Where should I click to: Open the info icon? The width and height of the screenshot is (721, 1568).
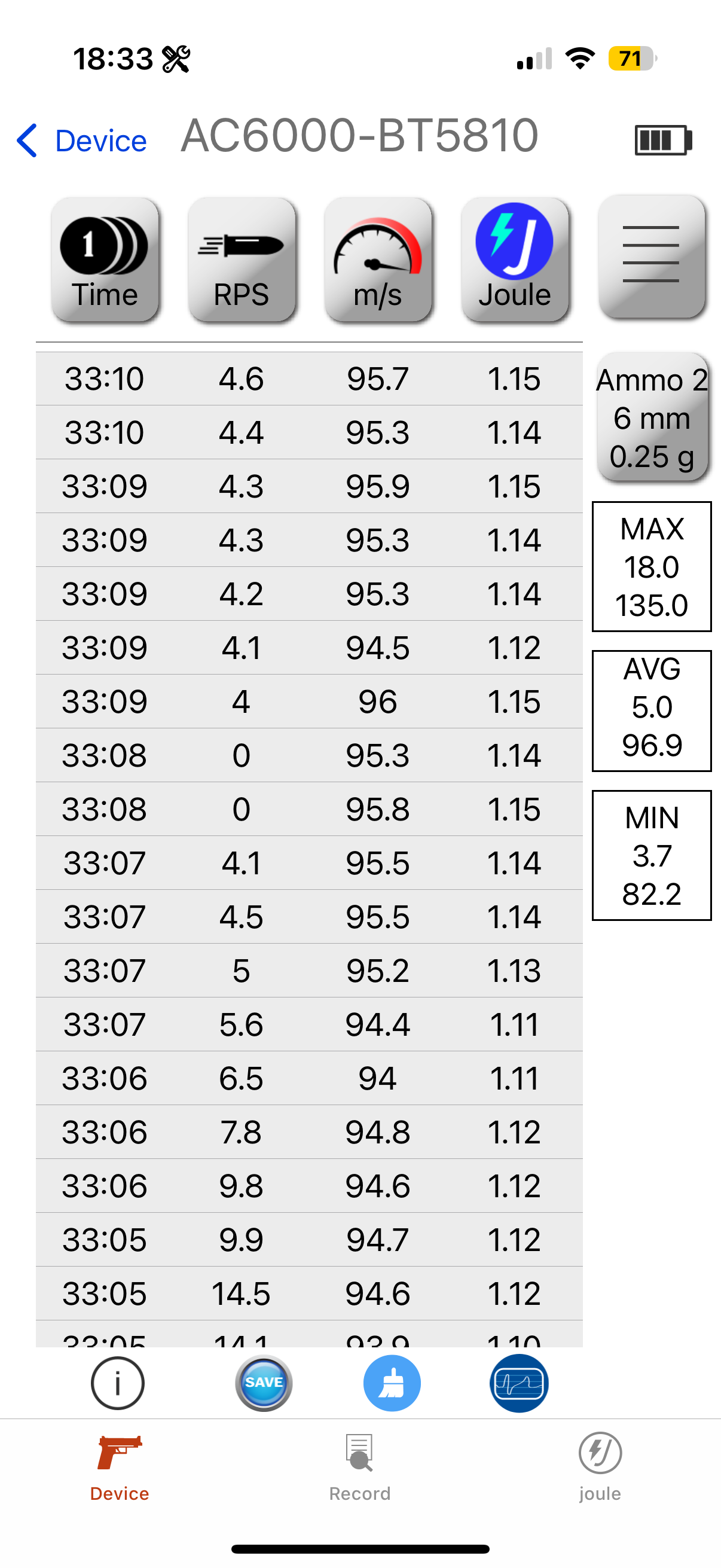click(117, 1383)
